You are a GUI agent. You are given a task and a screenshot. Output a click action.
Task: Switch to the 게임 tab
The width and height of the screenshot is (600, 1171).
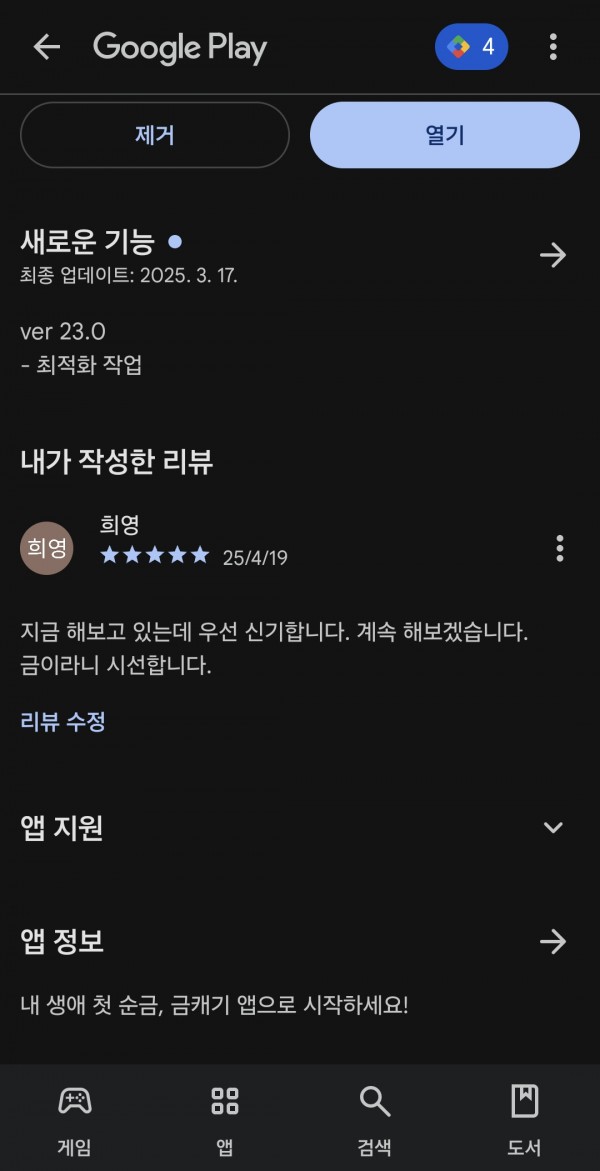coord(75,1119)
